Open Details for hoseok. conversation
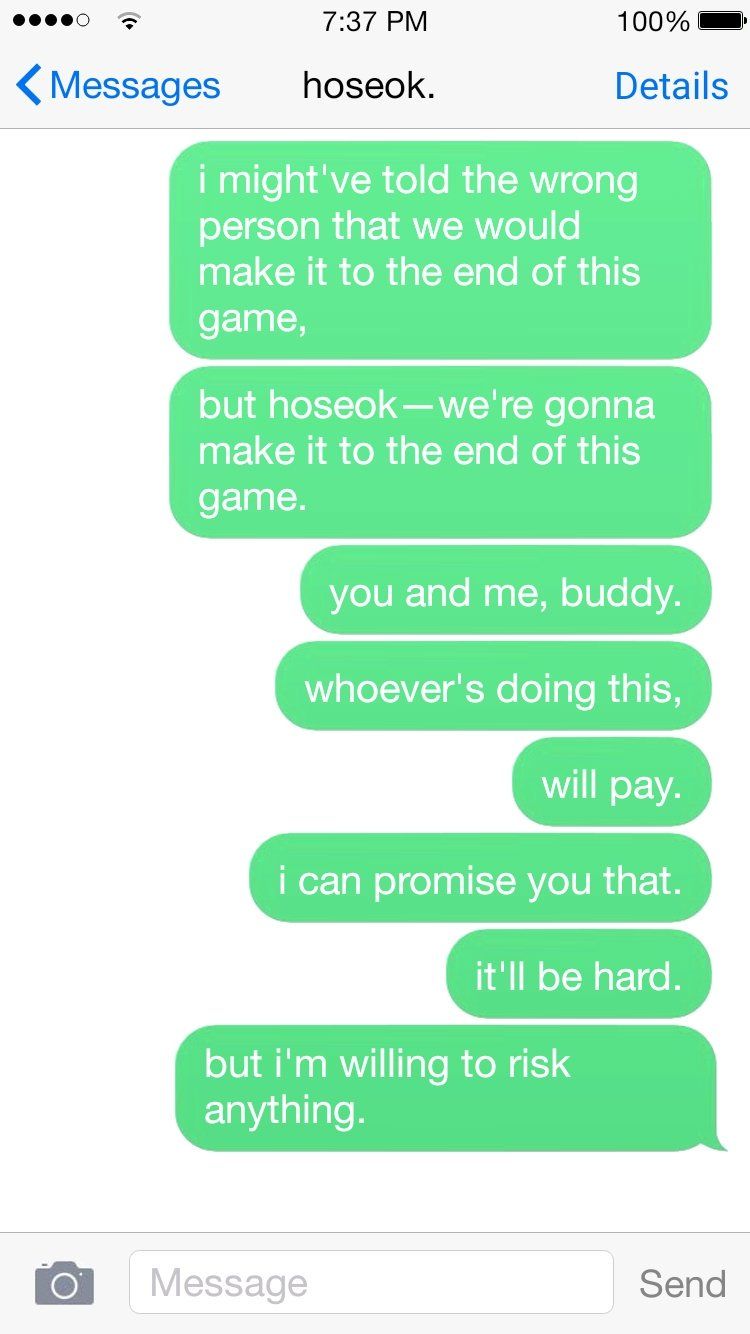This screenshot has height=1334, width=750. coord(671,86)
